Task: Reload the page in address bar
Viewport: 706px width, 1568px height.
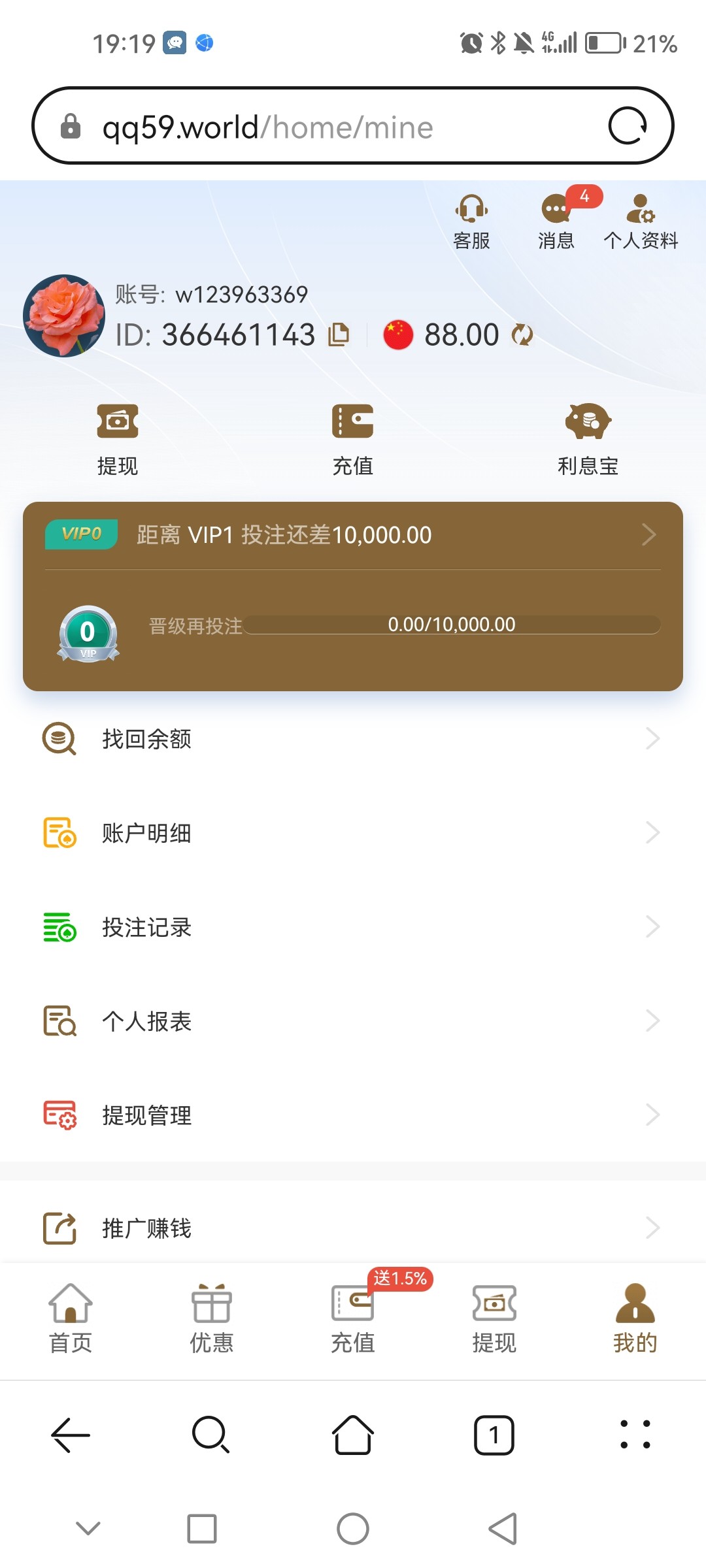Action: click(628, 125)
